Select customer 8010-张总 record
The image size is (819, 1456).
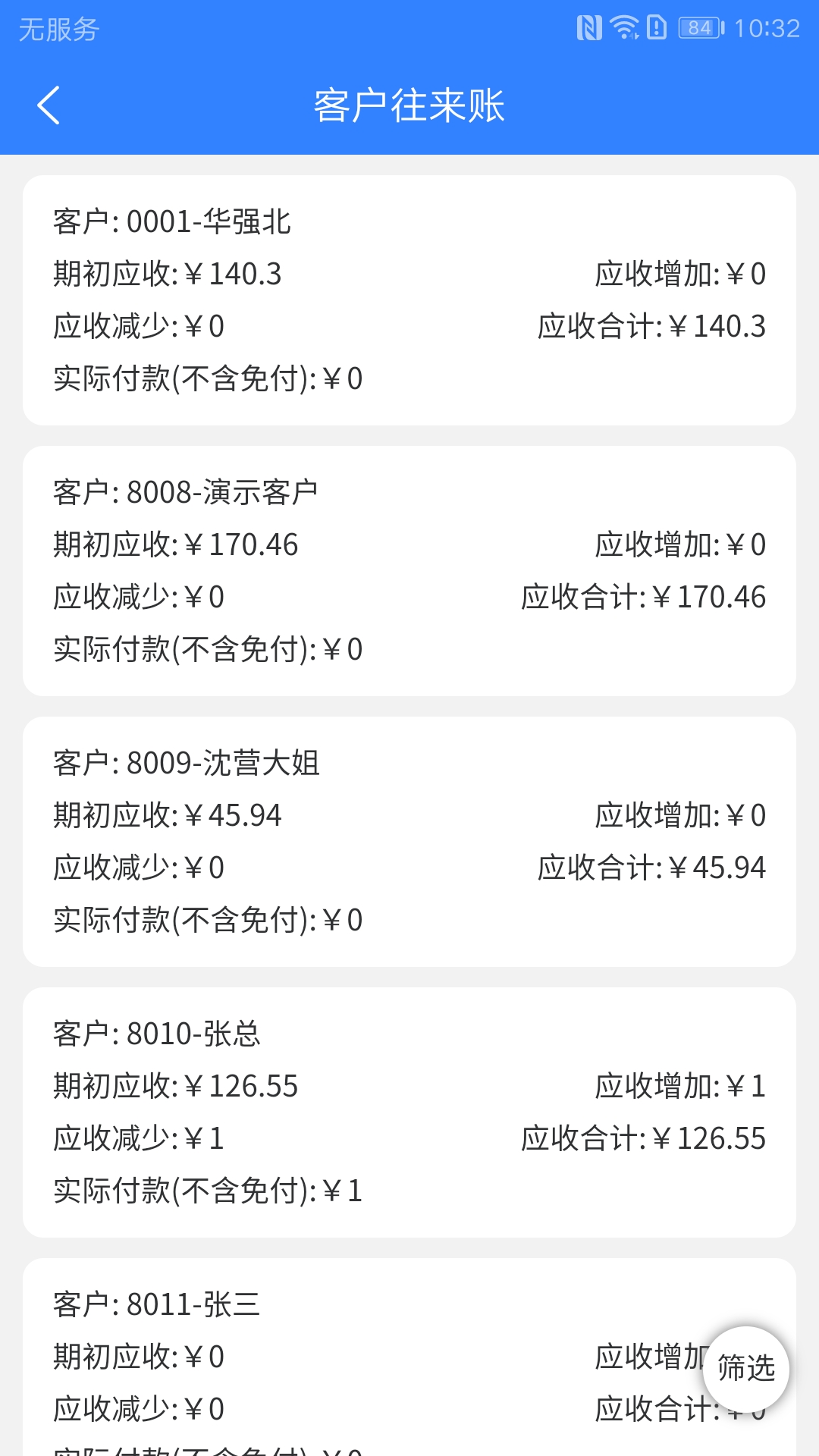coord(409,1112)
